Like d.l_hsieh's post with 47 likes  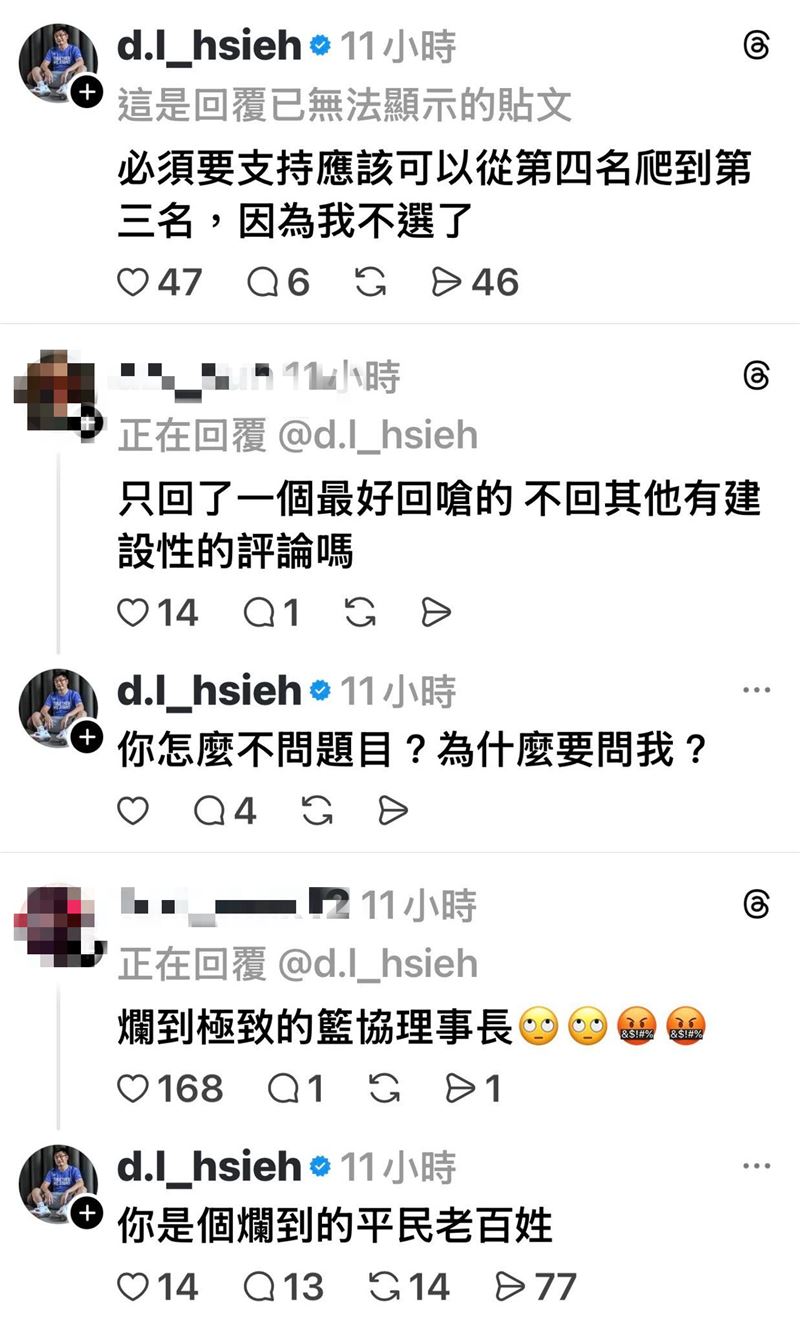pyautogui.click(x=133, y=283)
